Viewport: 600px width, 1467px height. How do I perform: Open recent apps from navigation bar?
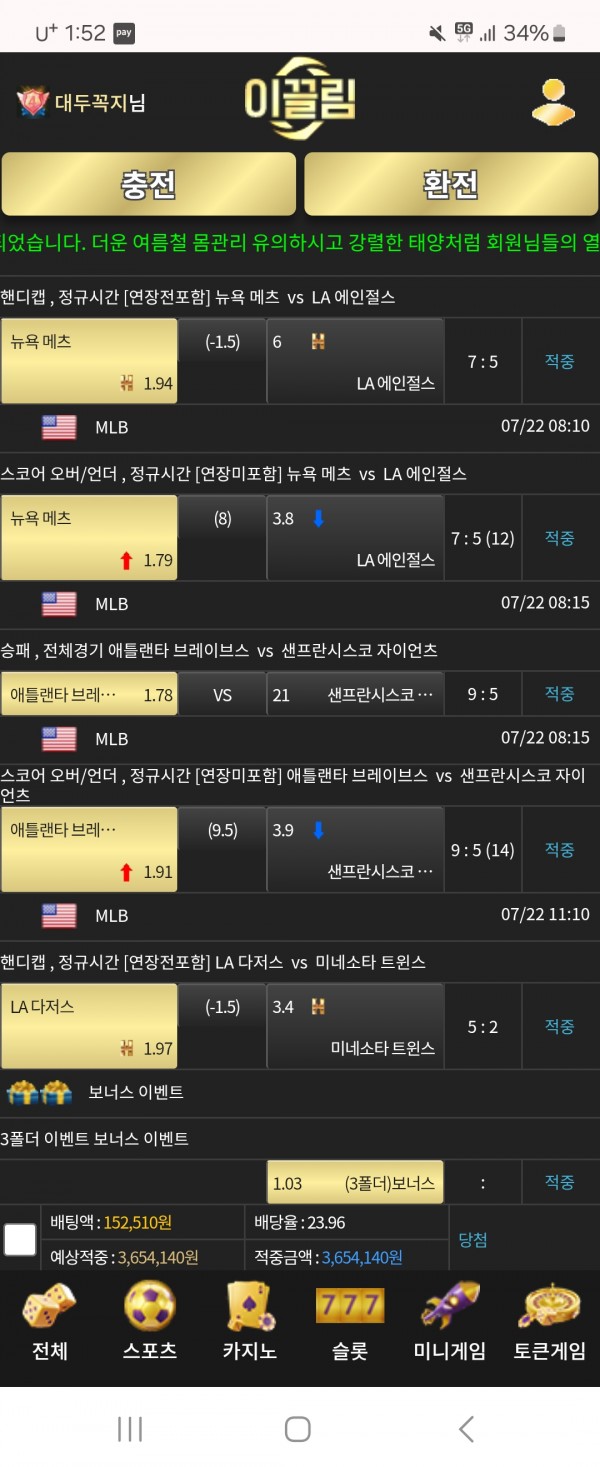click(130, 1429)
